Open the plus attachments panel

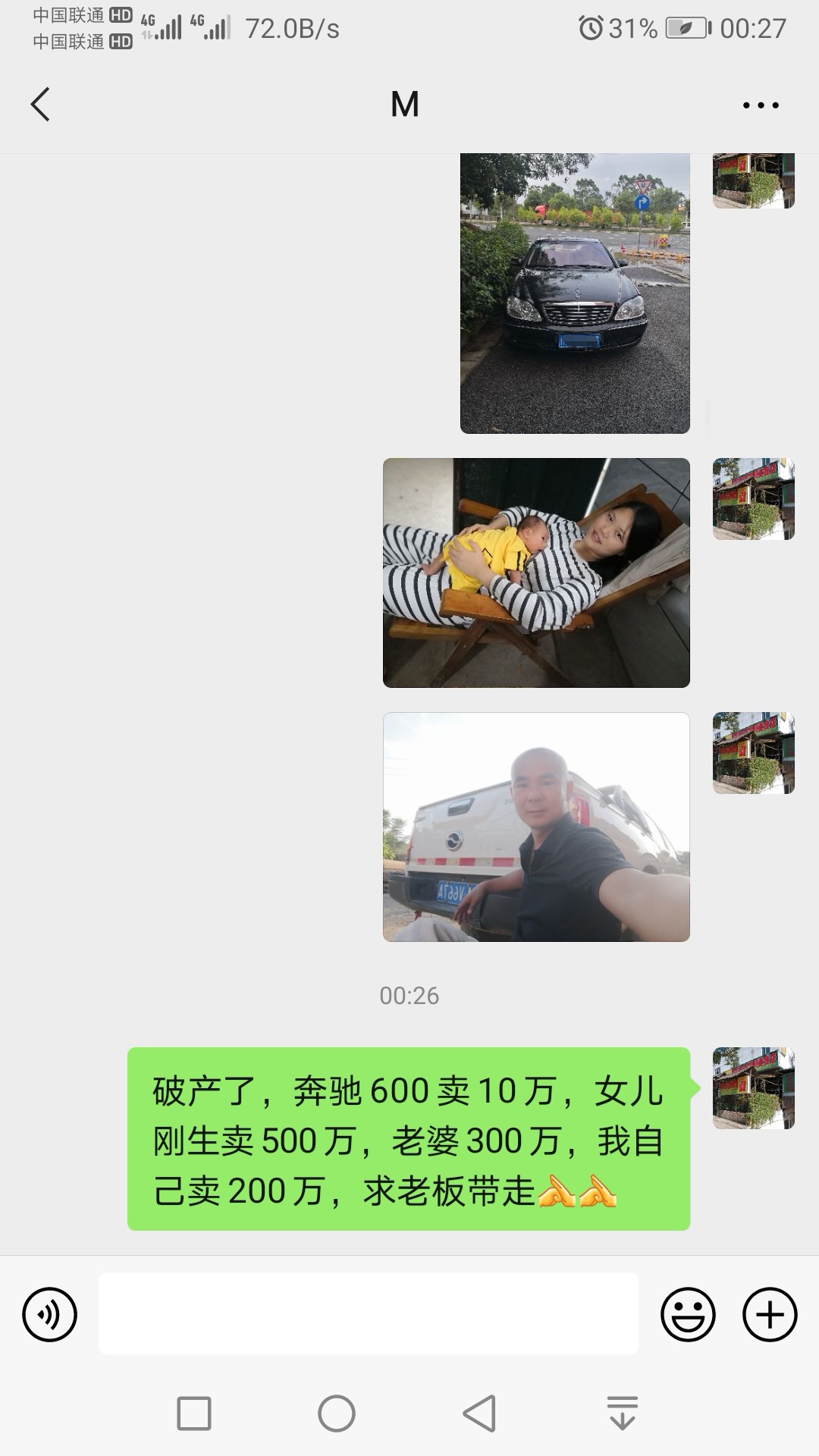click(769, 1314)
